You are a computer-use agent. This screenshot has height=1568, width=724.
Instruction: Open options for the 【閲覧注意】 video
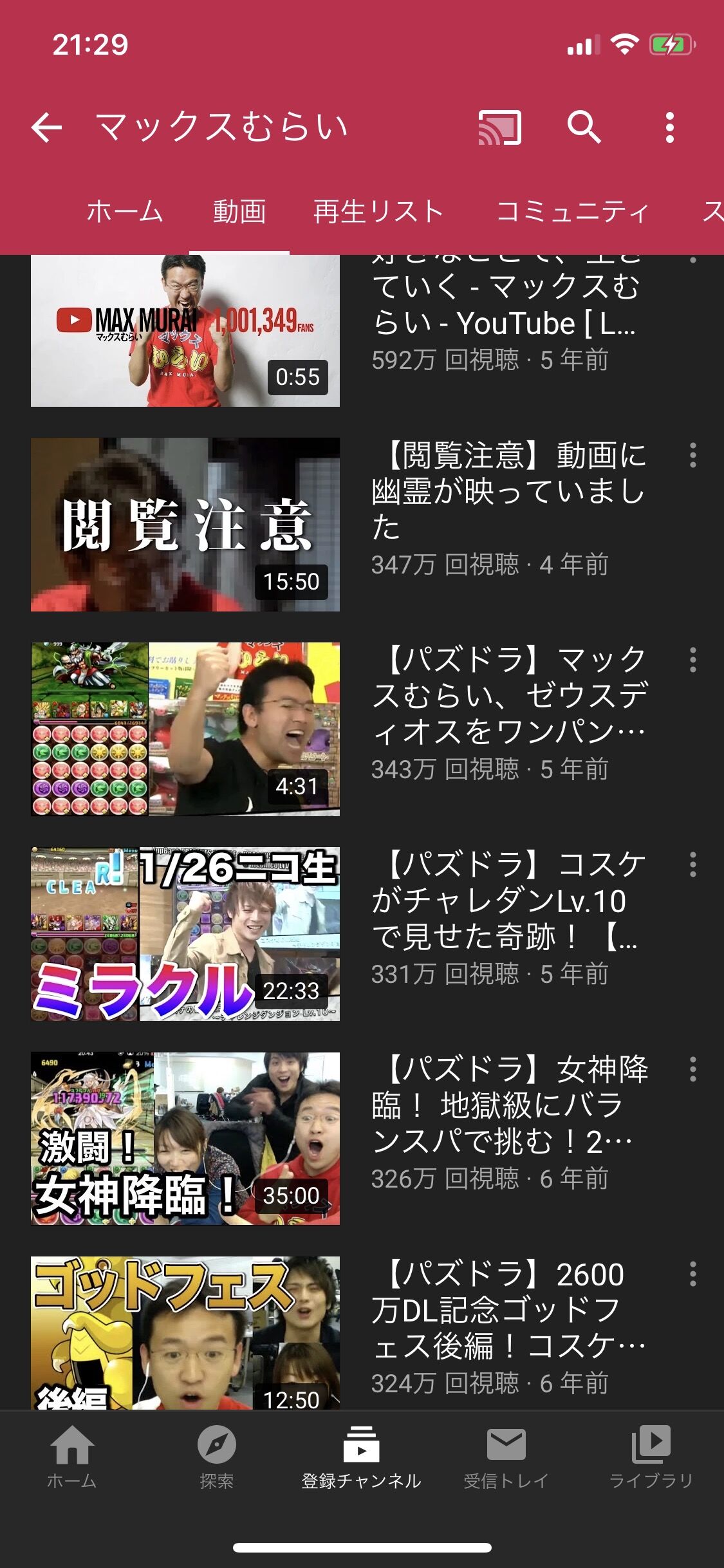click(692, 455)
